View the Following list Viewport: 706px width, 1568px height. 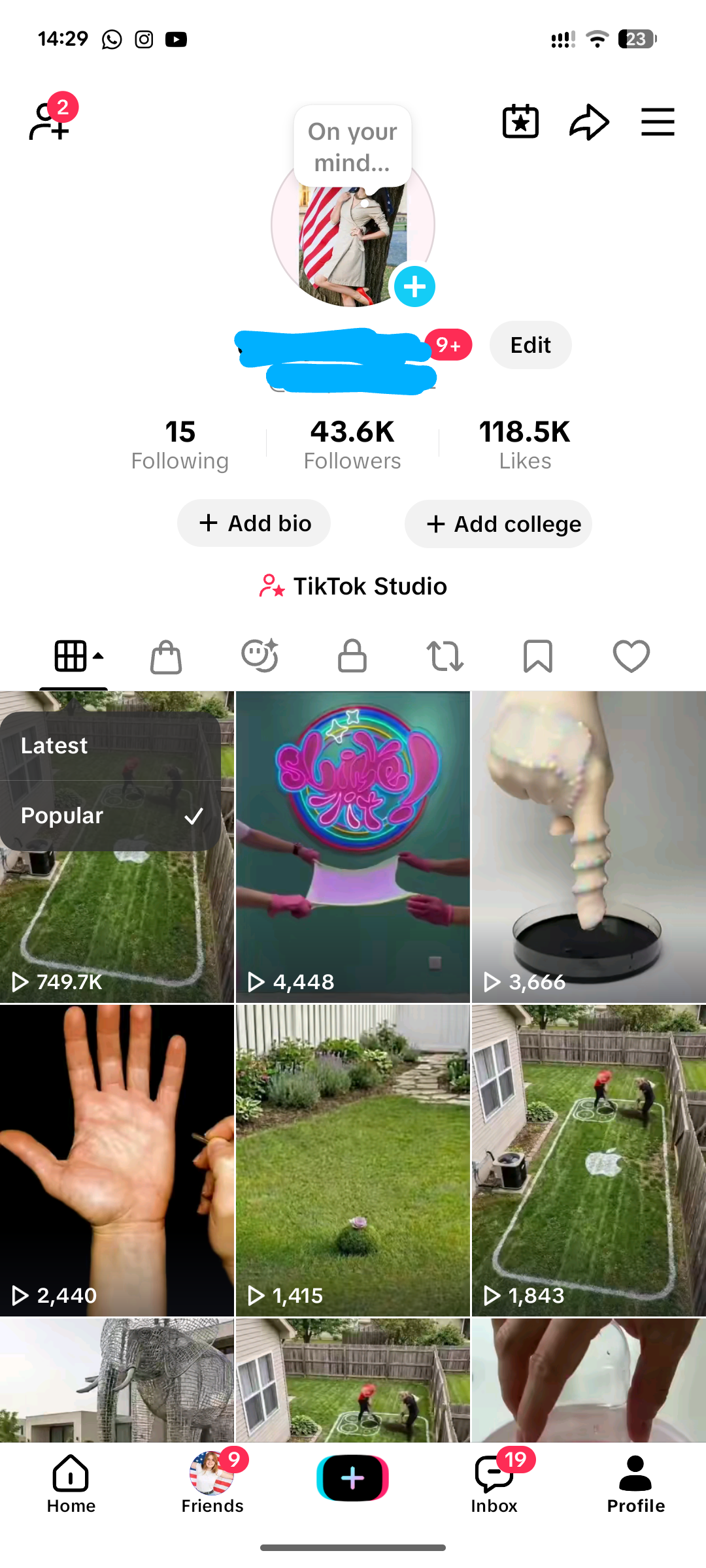(x=180, y=445)
